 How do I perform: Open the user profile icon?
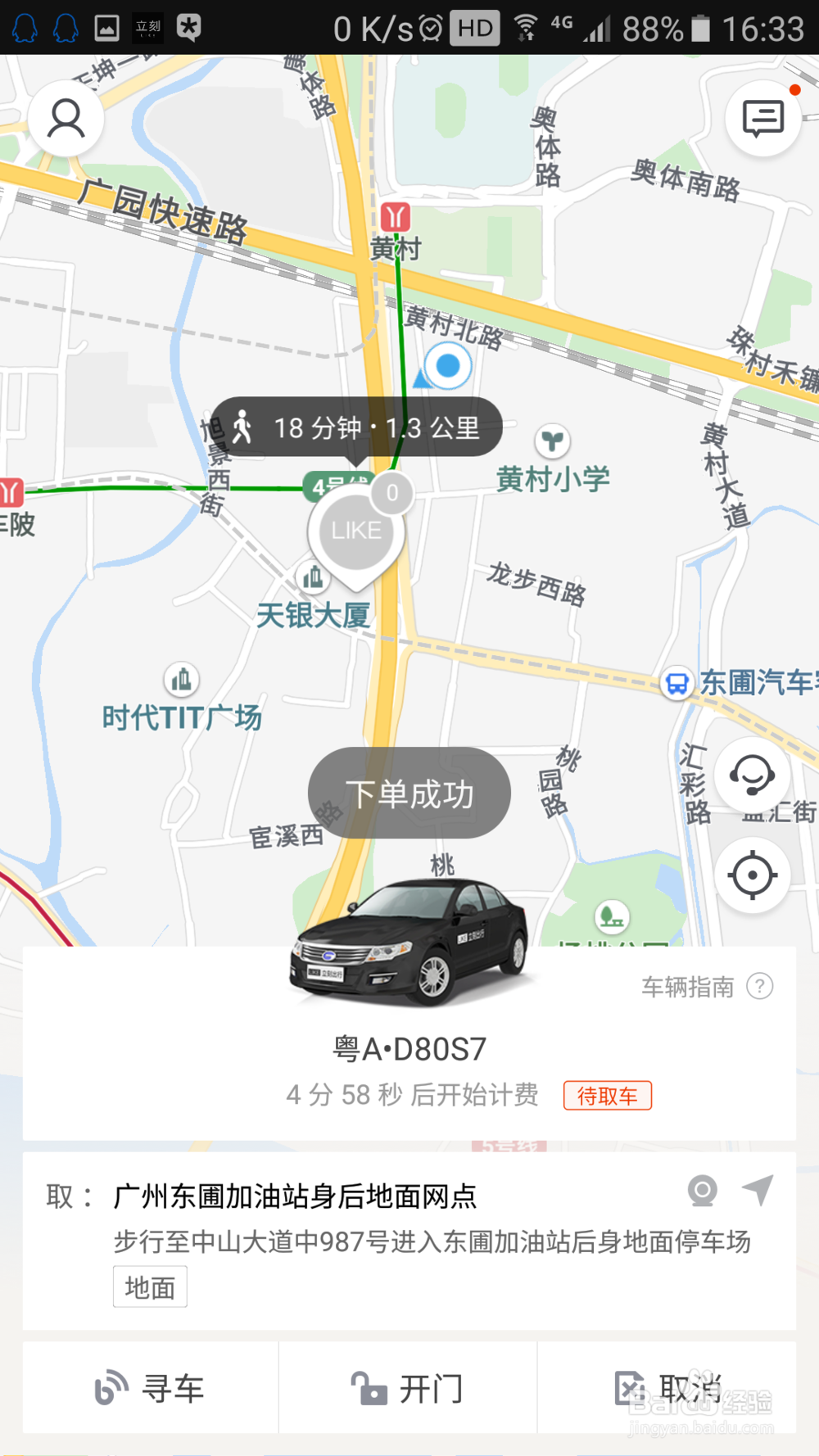[x=66, y=117]
